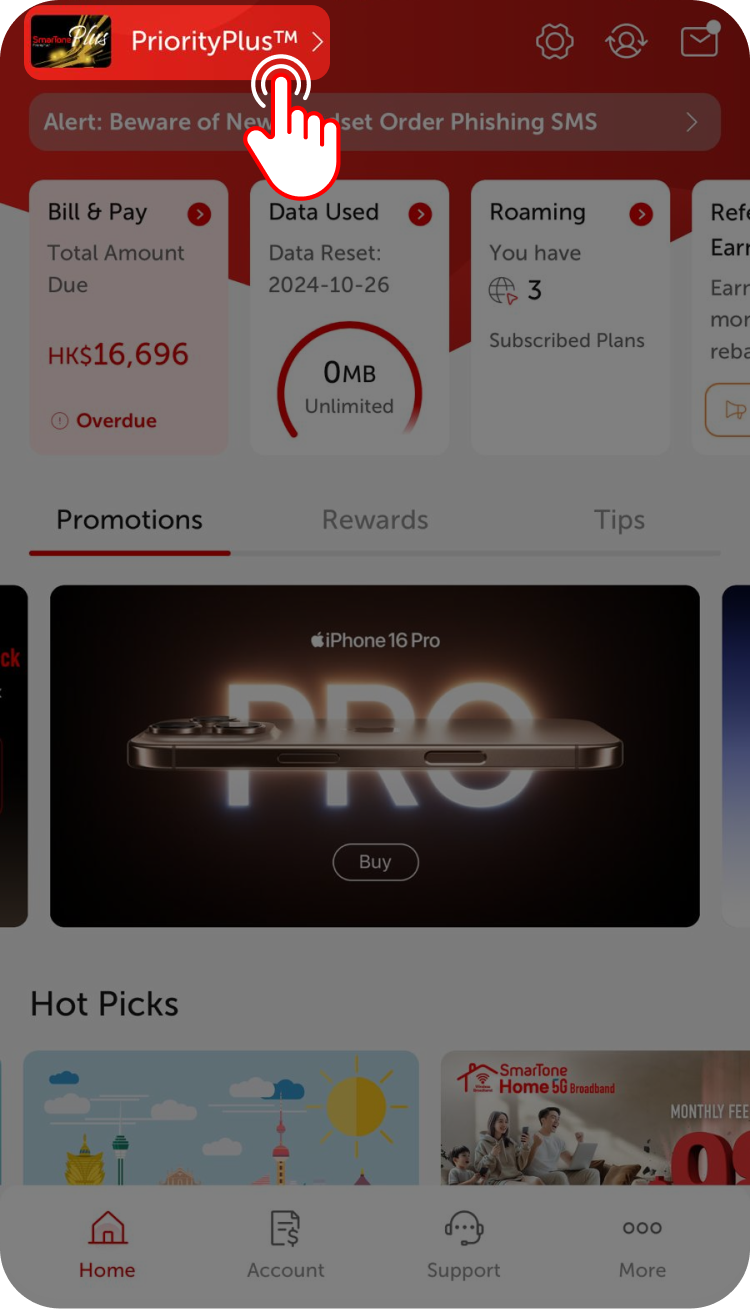Viewport: 750px width, 1309px height.
Task: Open the Roaming subscribed plans card
Action: [x=570, y=316]
